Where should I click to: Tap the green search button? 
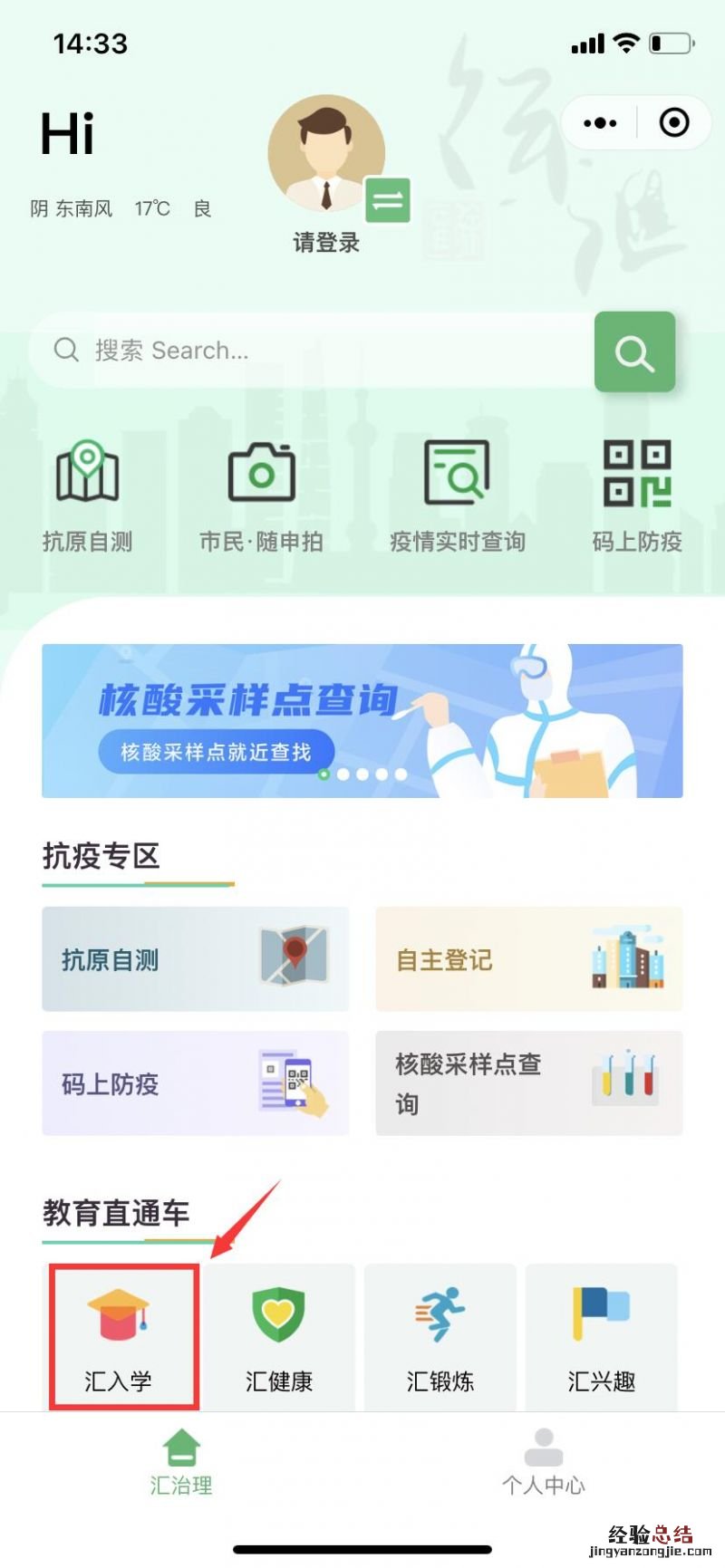[x=634, y=352]
